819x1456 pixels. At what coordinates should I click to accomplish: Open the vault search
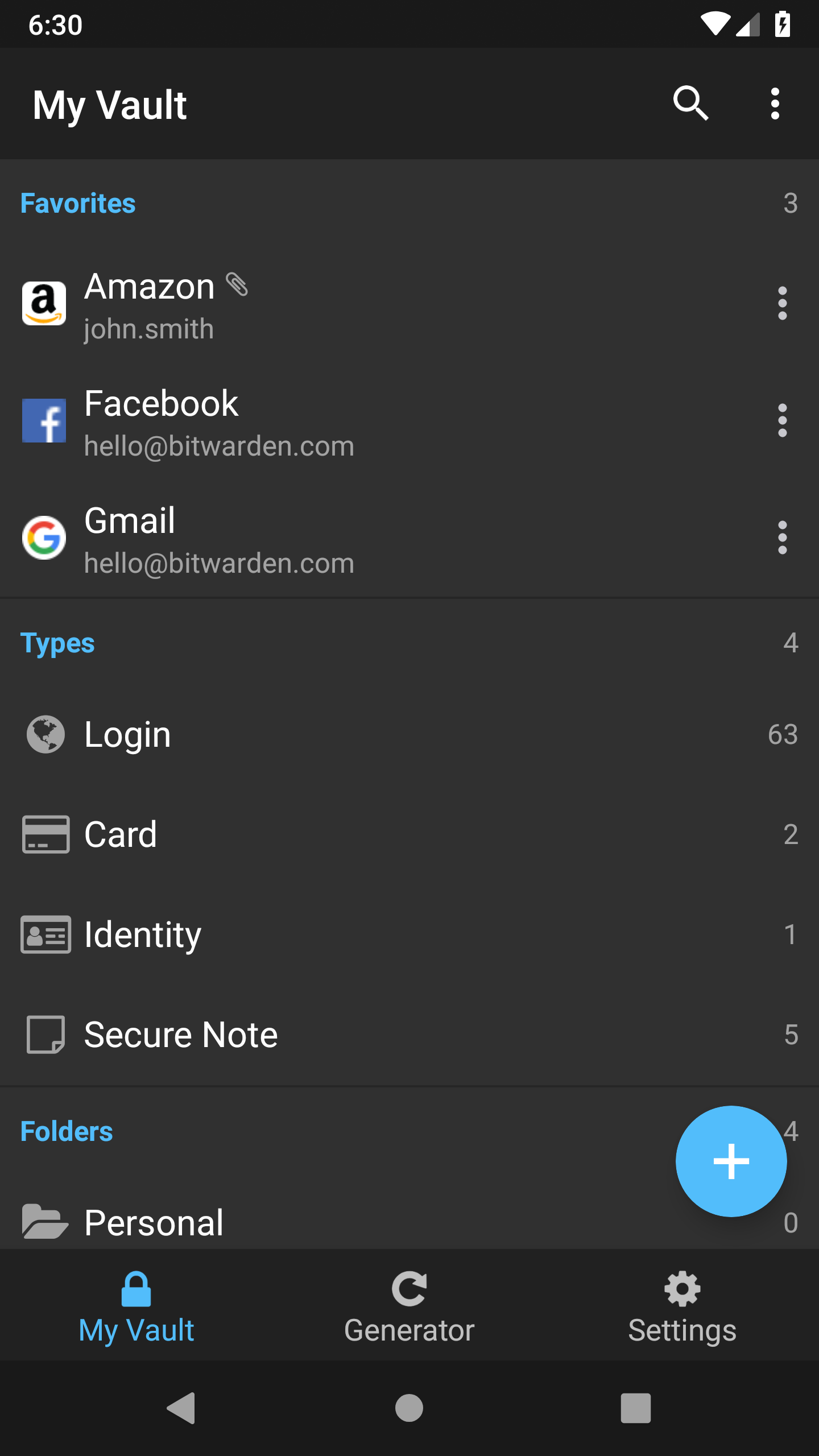(x=690, y=104)
